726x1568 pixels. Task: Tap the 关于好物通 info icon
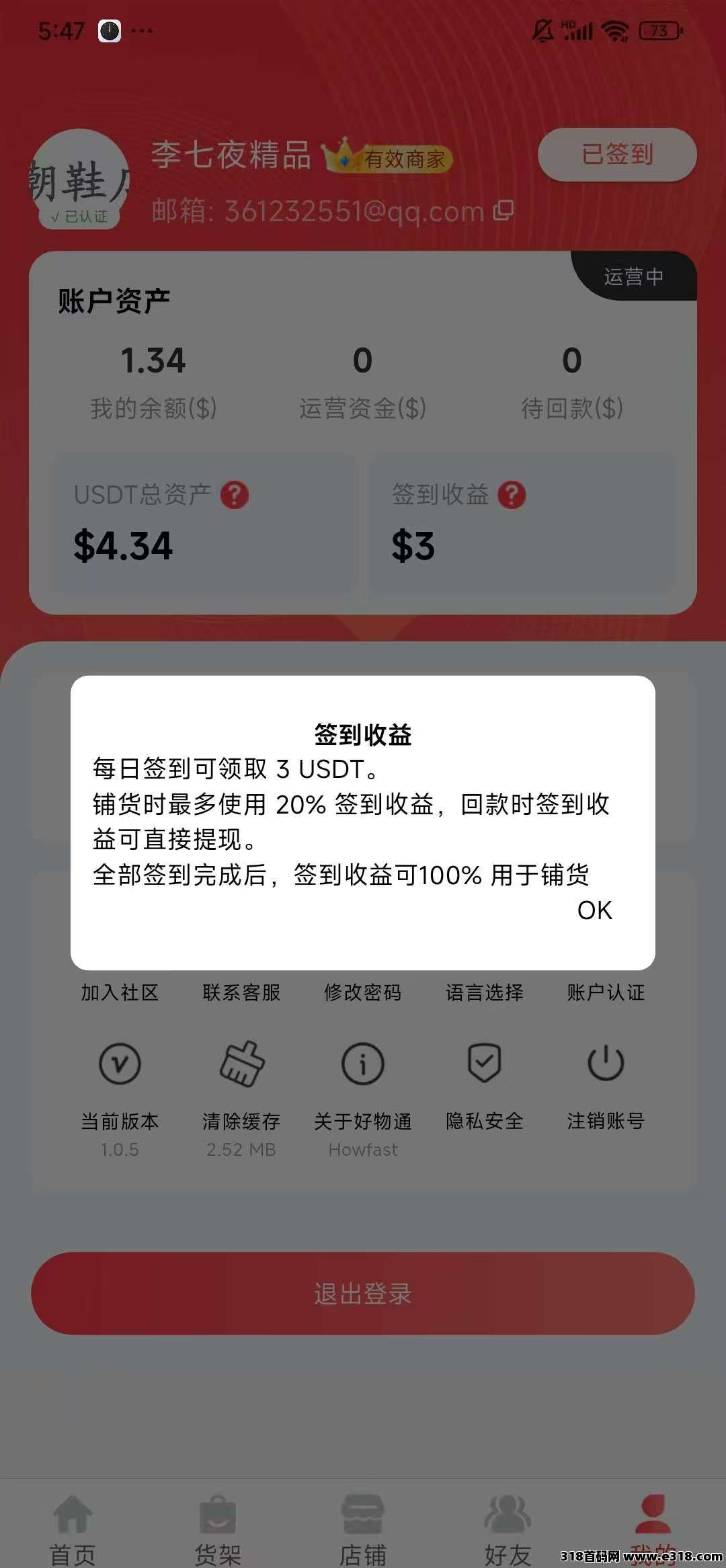coord(362,1064)
